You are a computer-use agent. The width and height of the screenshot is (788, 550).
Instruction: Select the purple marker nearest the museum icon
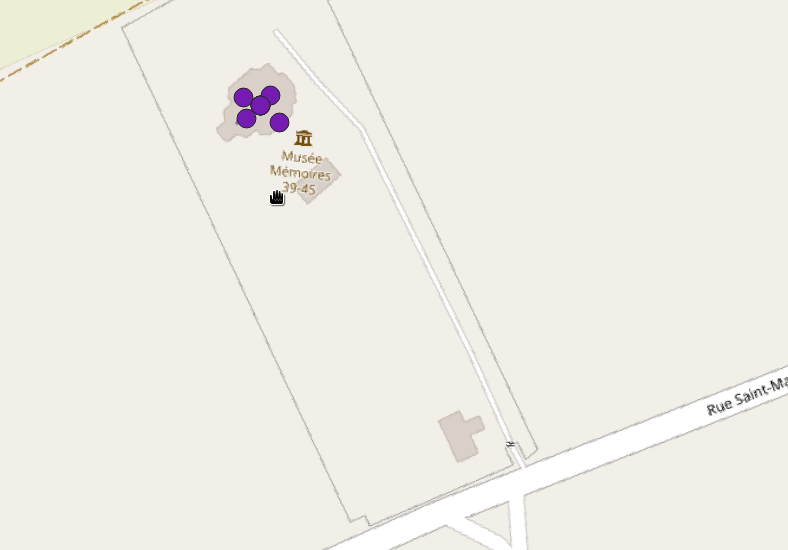pyautogui.click(x=280, y=122)
